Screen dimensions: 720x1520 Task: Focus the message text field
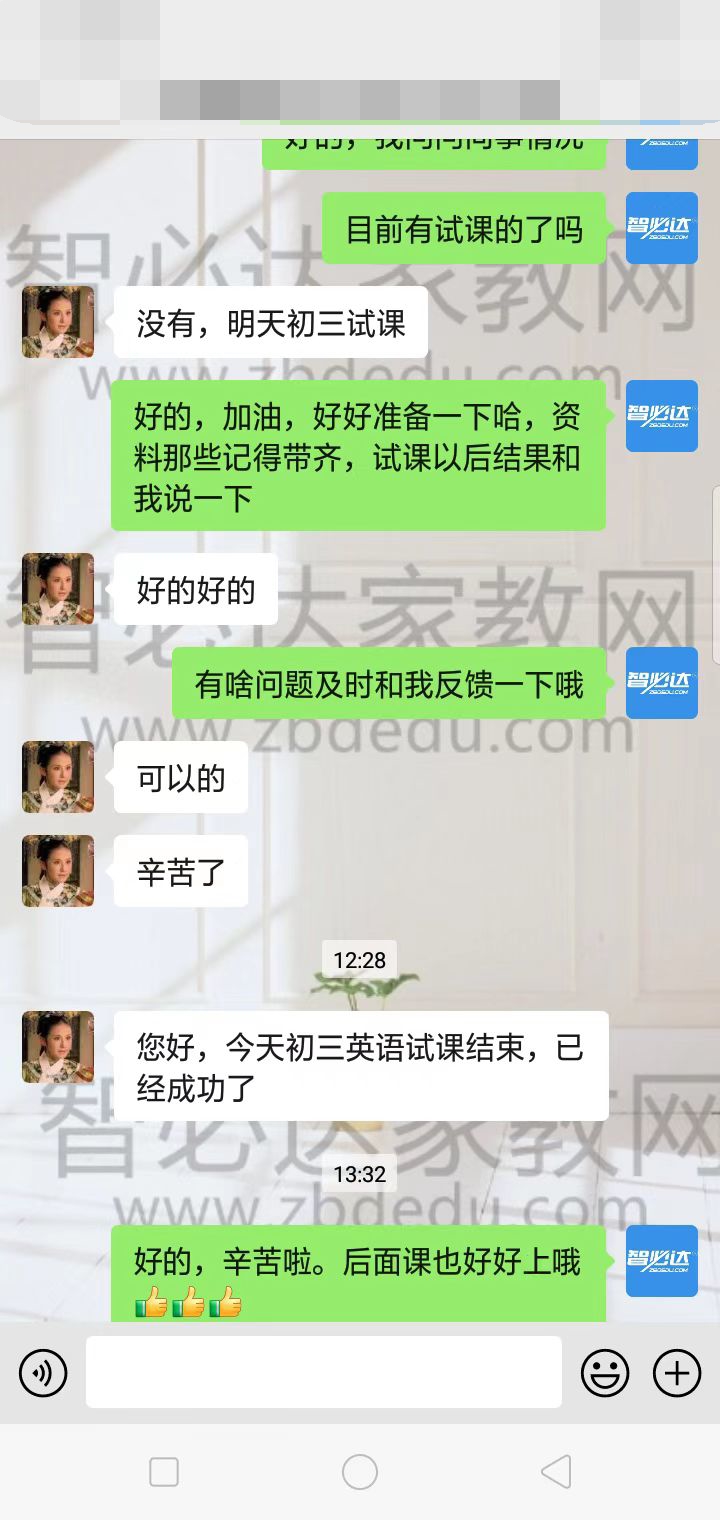click(x=323, y=1372)
